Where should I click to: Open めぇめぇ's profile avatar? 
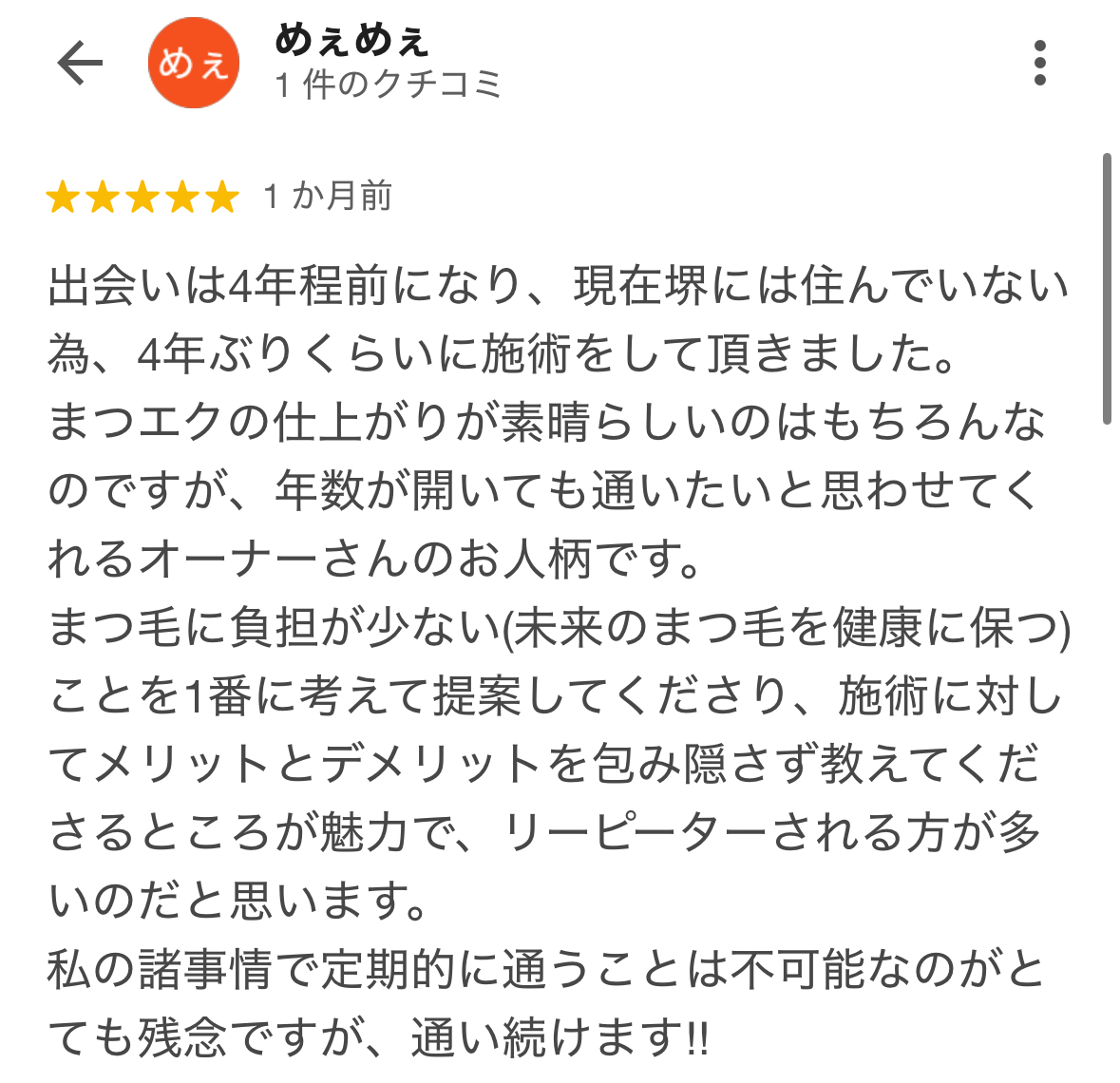(x=194, y=63)
